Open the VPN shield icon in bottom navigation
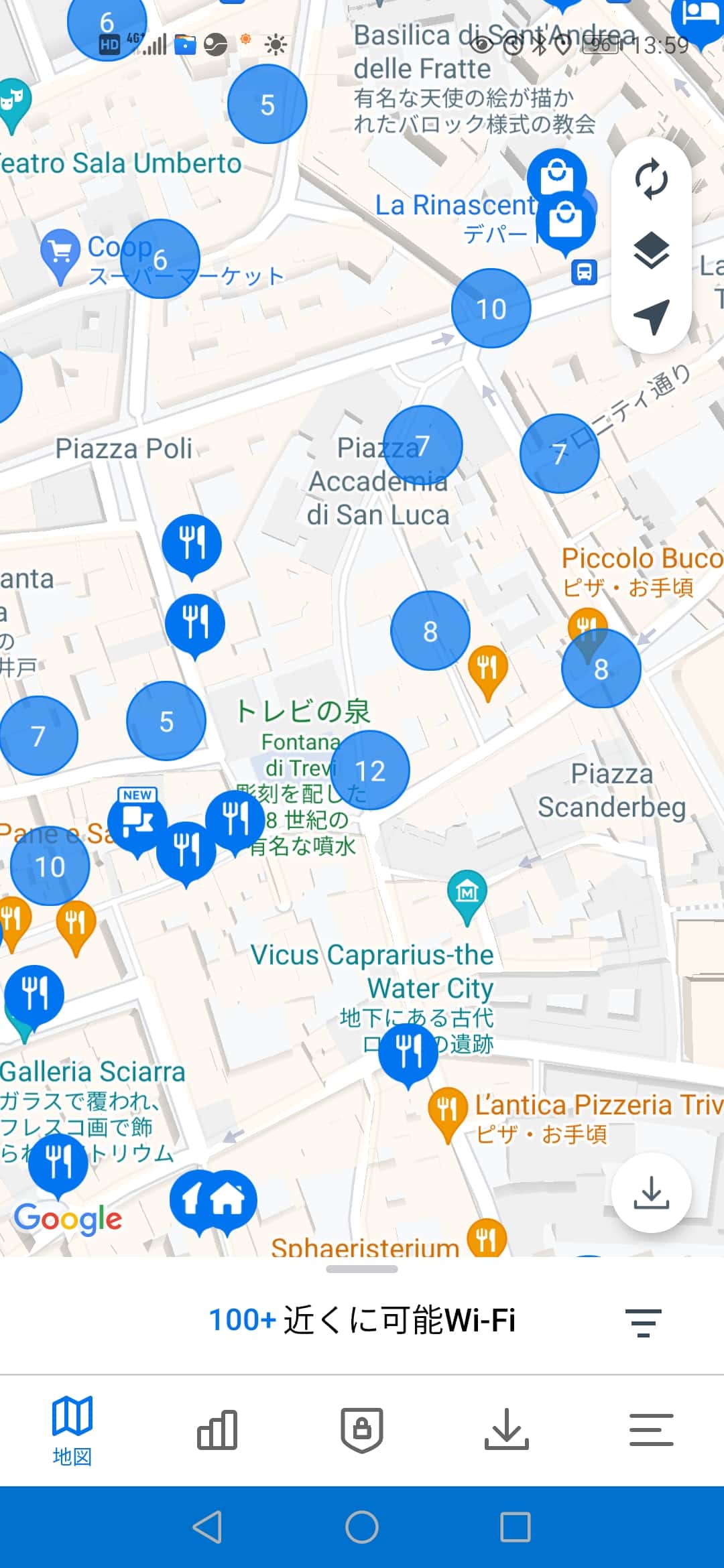This screenshot has width=724, height=1568. tap(362, 1431)
